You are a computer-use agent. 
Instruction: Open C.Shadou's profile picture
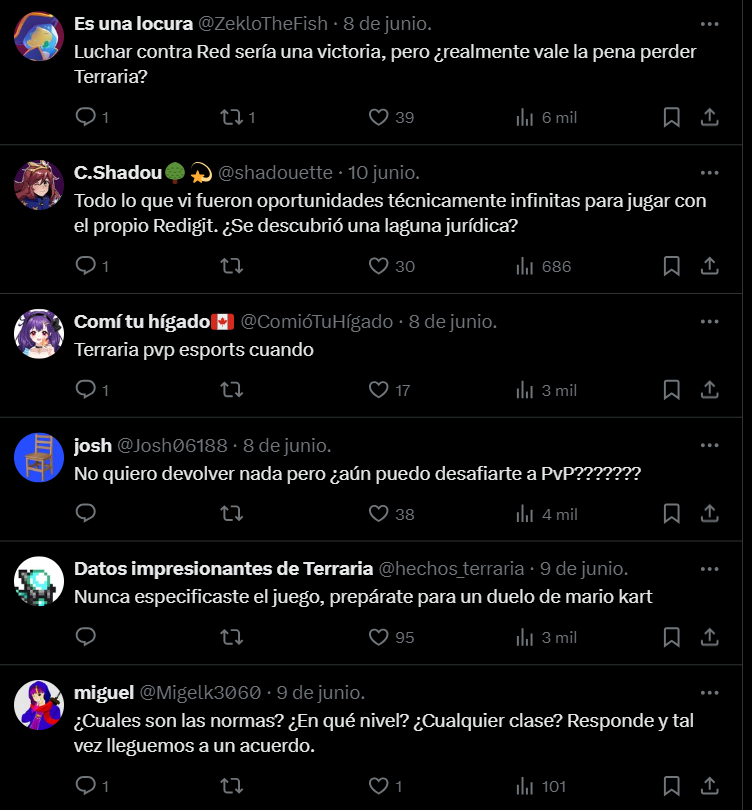tap(40, 185)
